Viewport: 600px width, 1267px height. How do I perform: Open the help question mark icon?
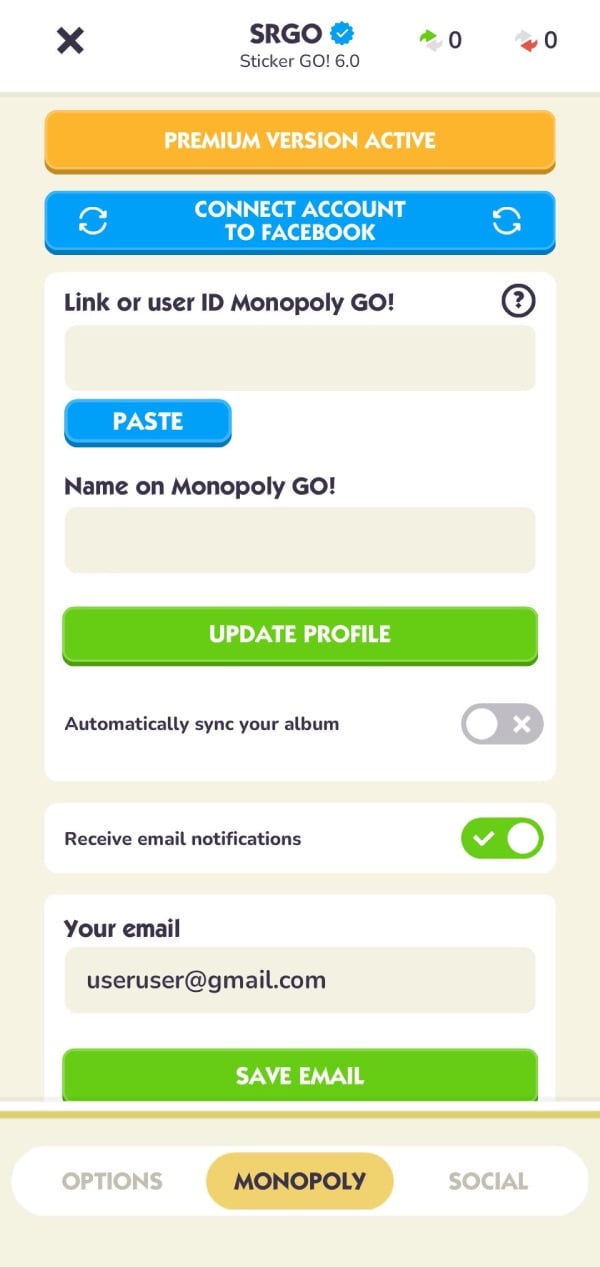[x=518, y=301]
